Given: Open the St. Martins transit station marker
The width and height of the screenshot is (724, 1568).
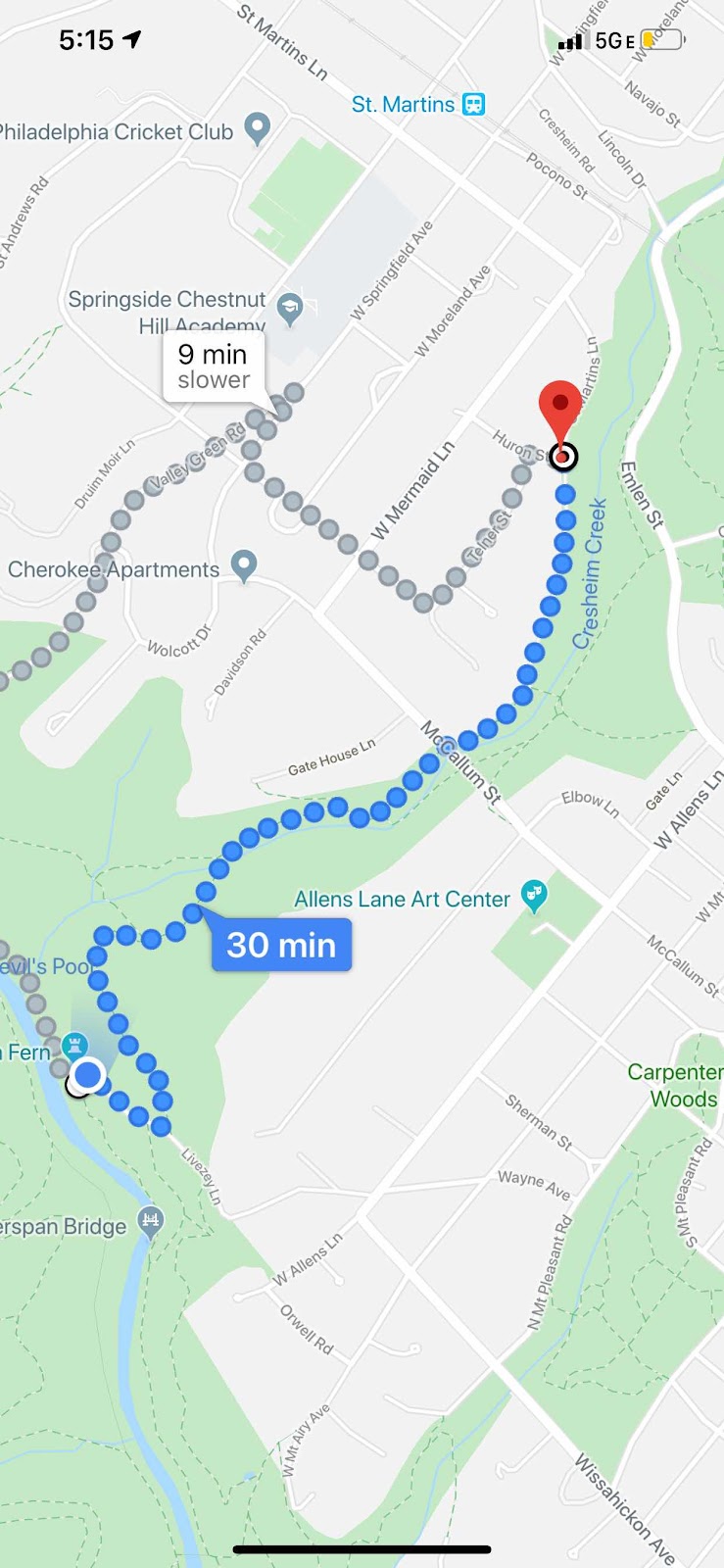Looking at the screenshot, I should coord(473,104).
